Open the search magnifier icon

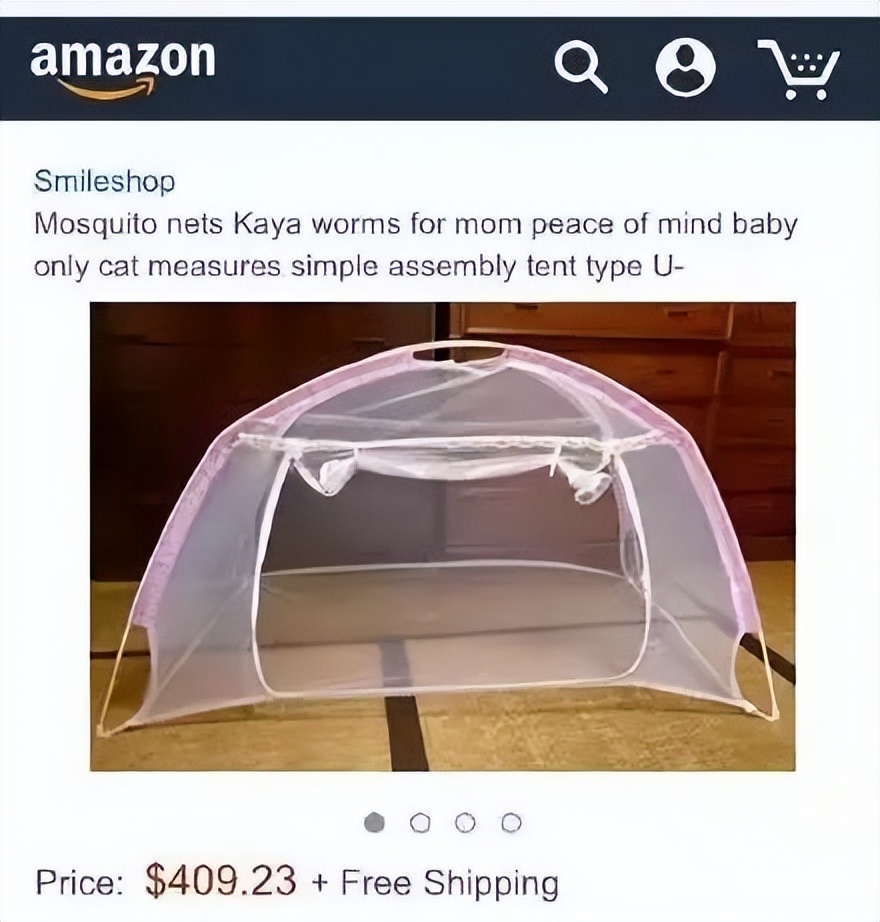coord(581,67)
